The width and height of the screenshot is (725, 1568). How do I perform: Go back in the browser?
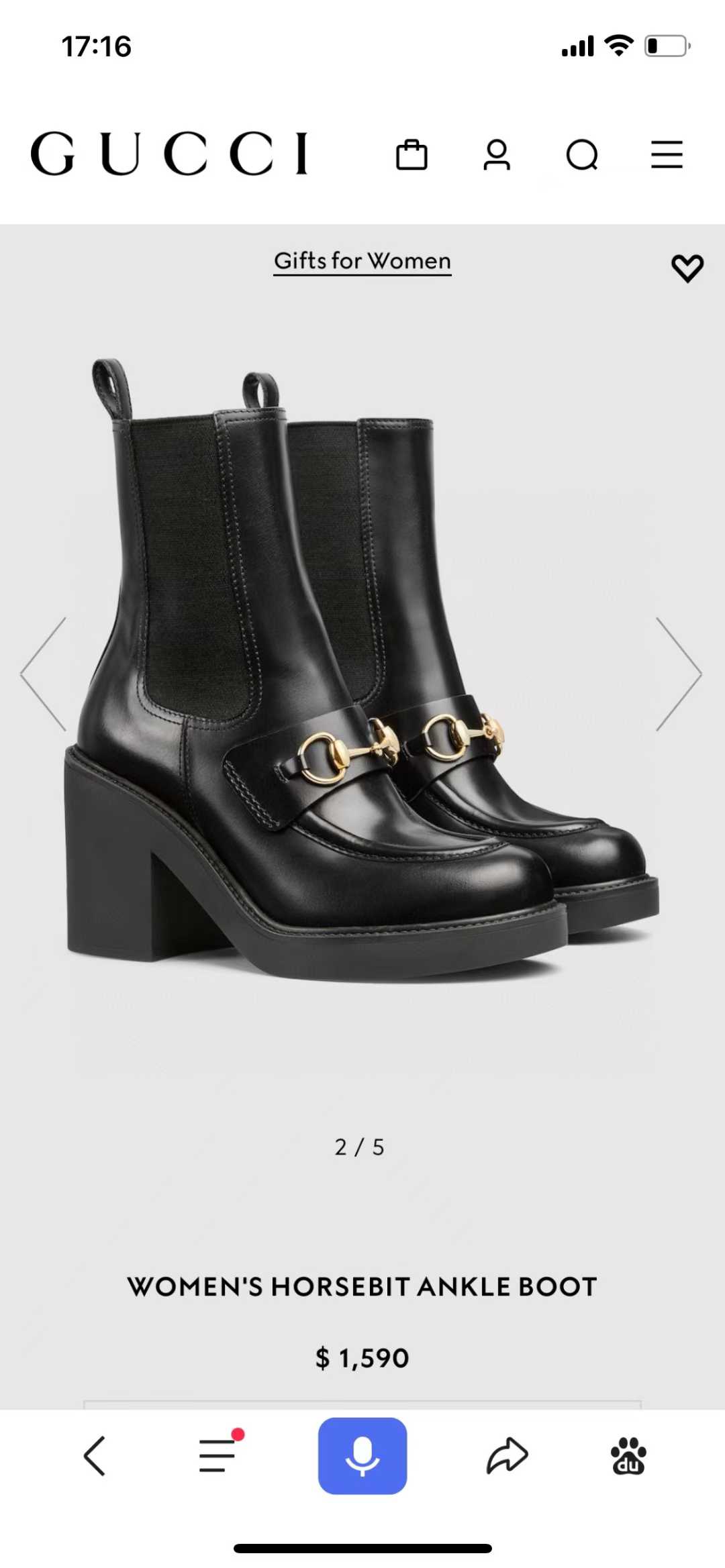95,1456
